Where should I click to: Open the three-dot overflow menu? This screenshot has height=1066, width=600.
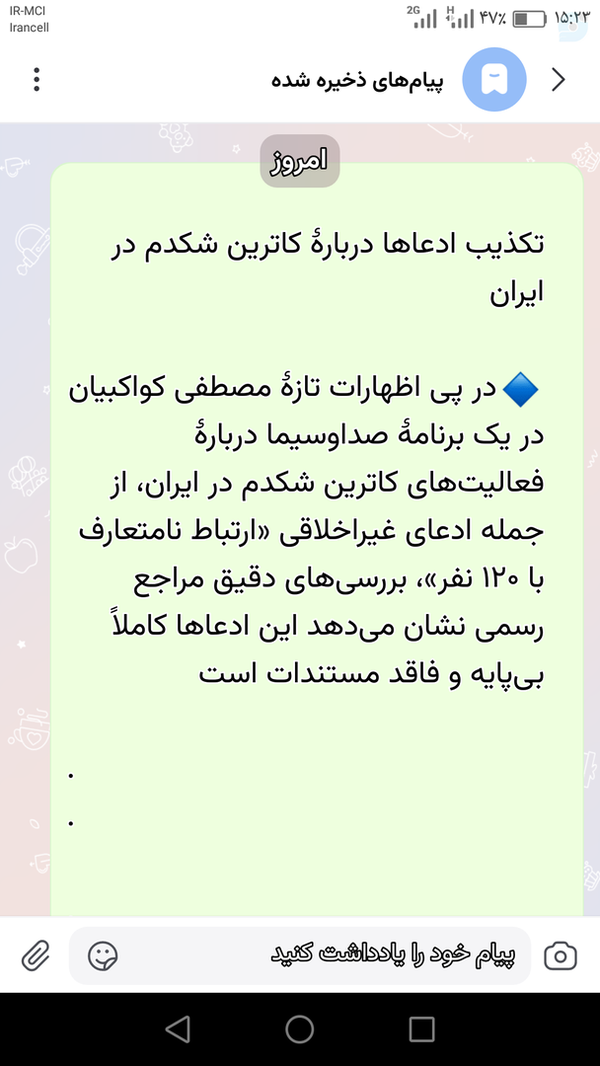37,80
